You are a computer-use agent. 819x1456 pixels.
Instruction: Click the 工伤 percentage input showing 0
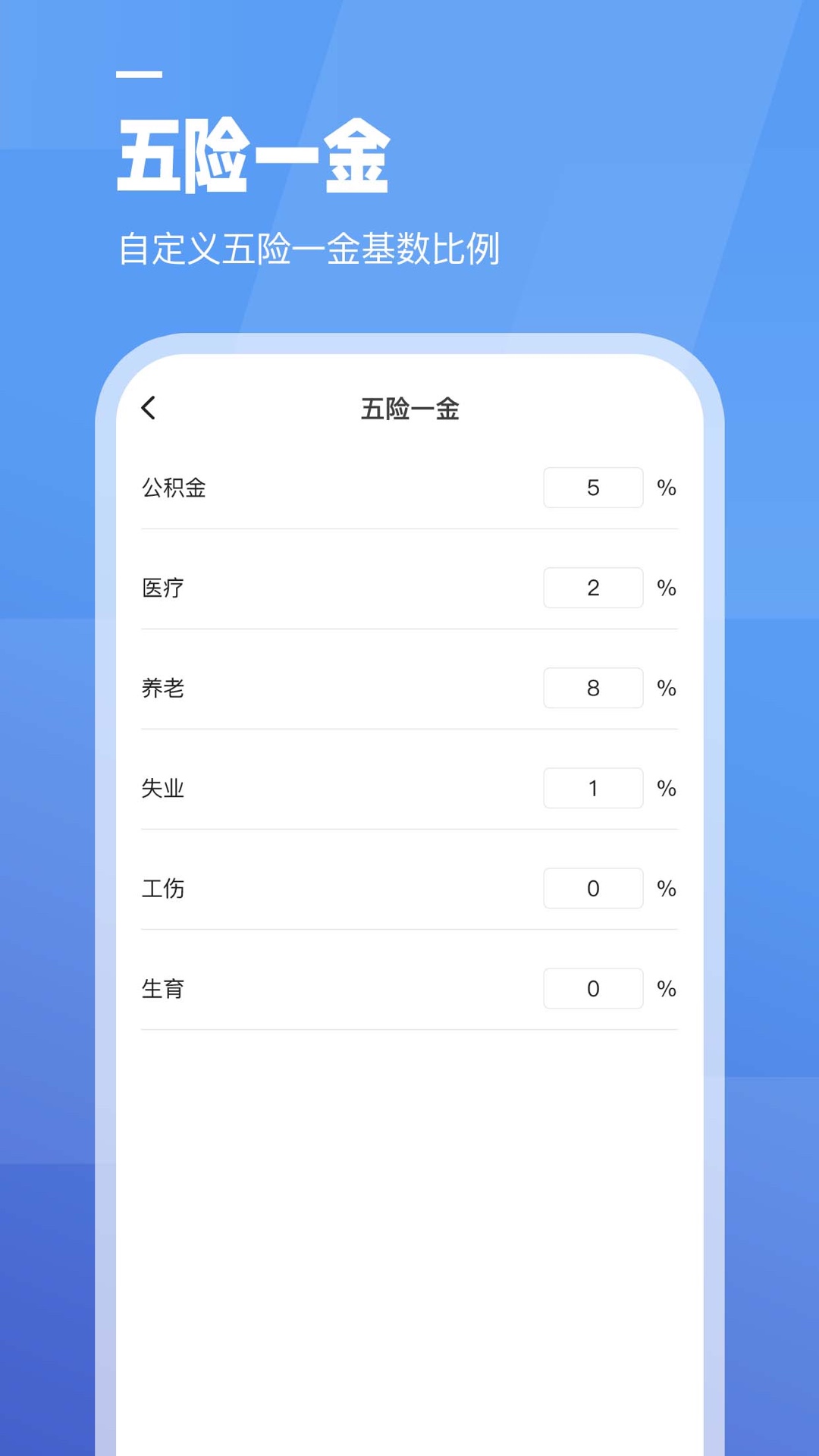point(593,888)
